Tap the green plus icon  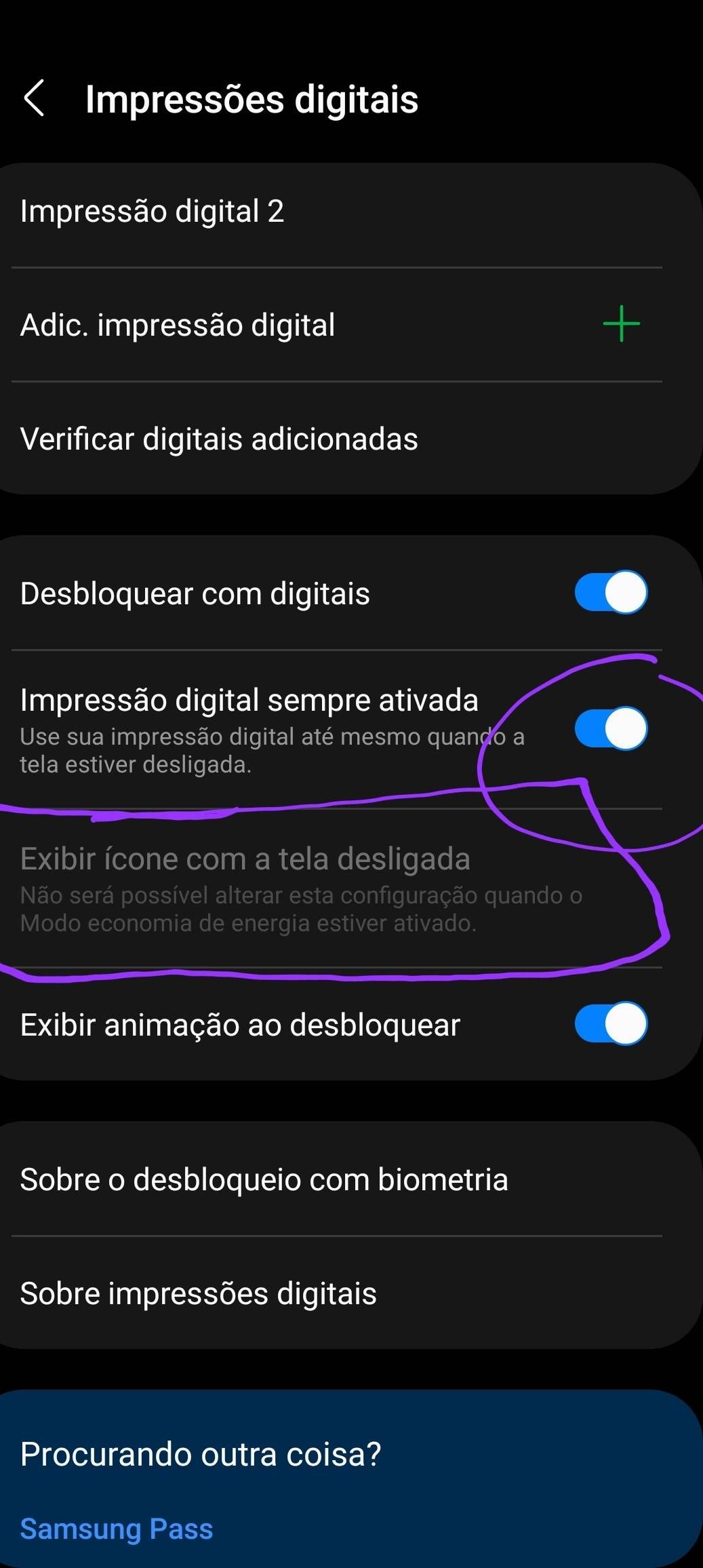click(622, 324)
